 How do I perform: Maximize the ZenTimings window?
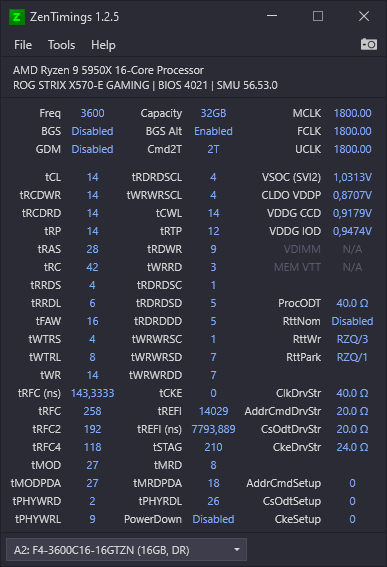point(318,16)
